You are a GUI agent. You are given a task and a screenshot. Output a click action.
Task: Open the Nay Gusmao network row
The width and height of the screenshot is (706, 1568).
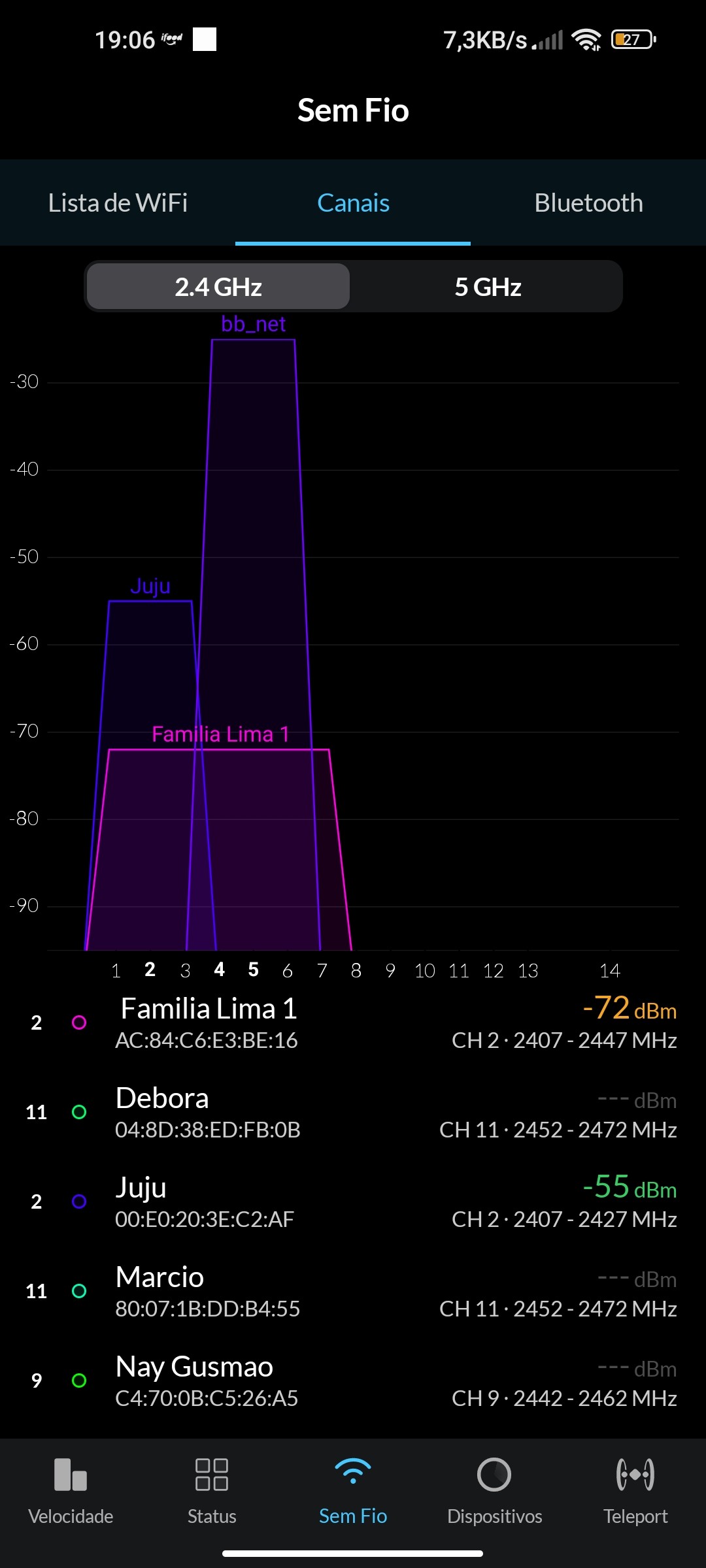click(x=353, y=1381)
